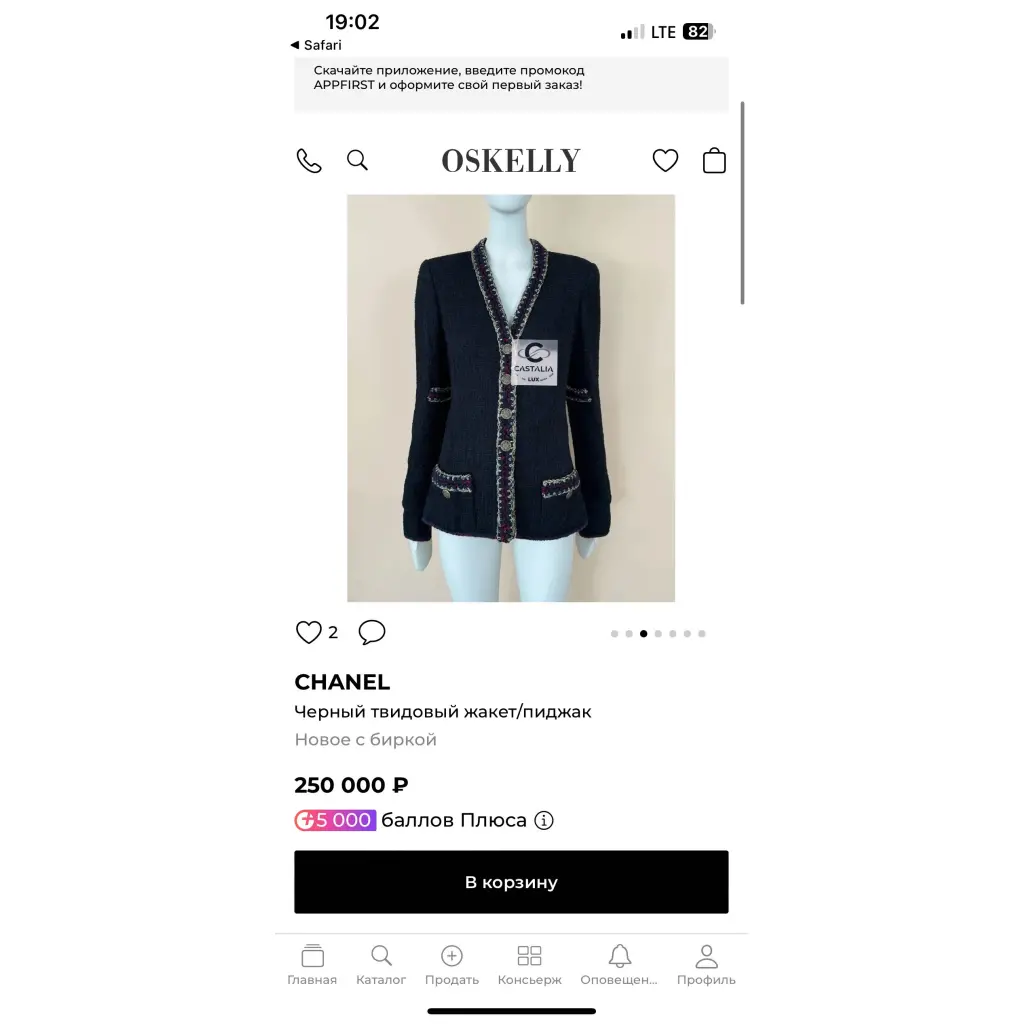Image resolution: width=1024 pixels, height=1024 pixels.
Task: Switch to the Каталог tab
Action: point(381,965)
